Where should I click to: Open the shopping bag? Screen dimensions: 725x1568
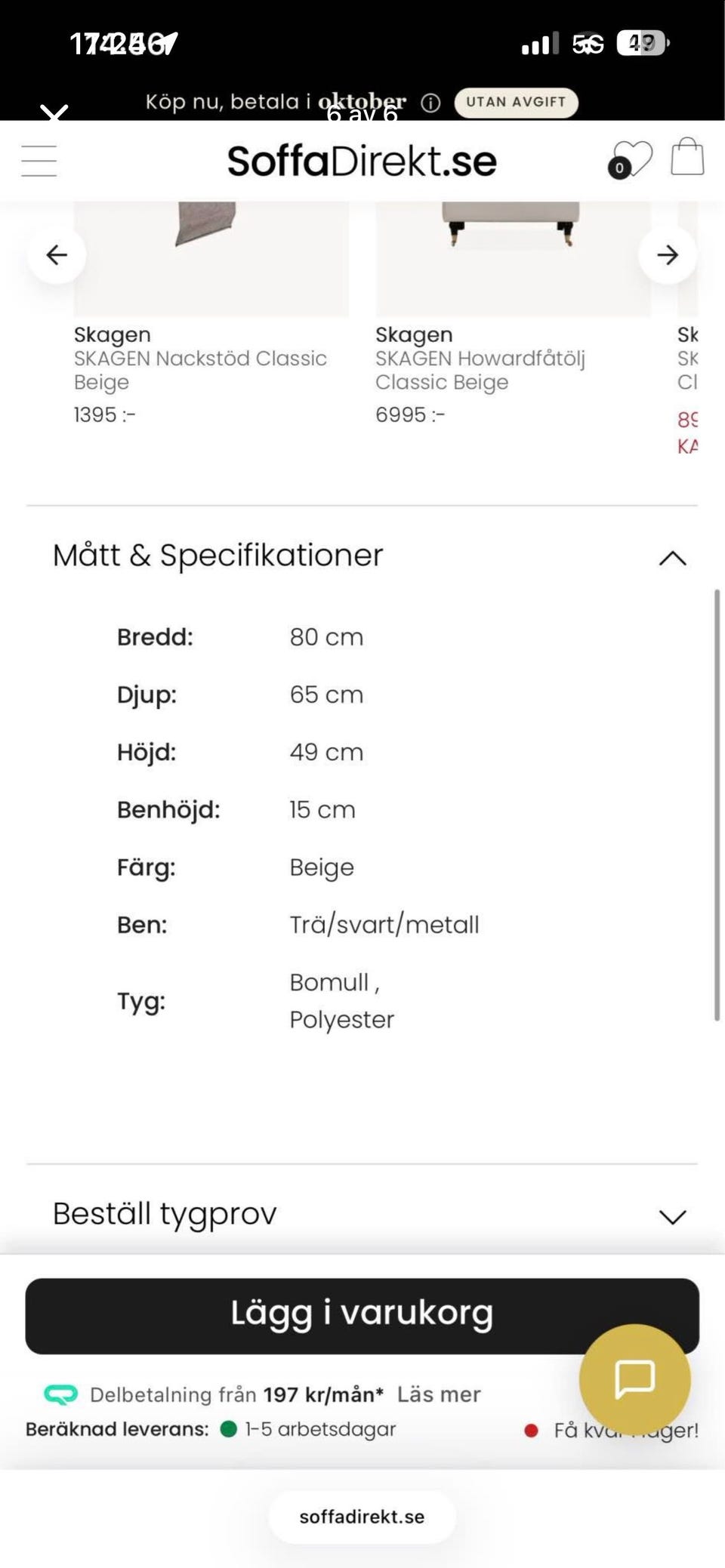click(x=687, y=156)
